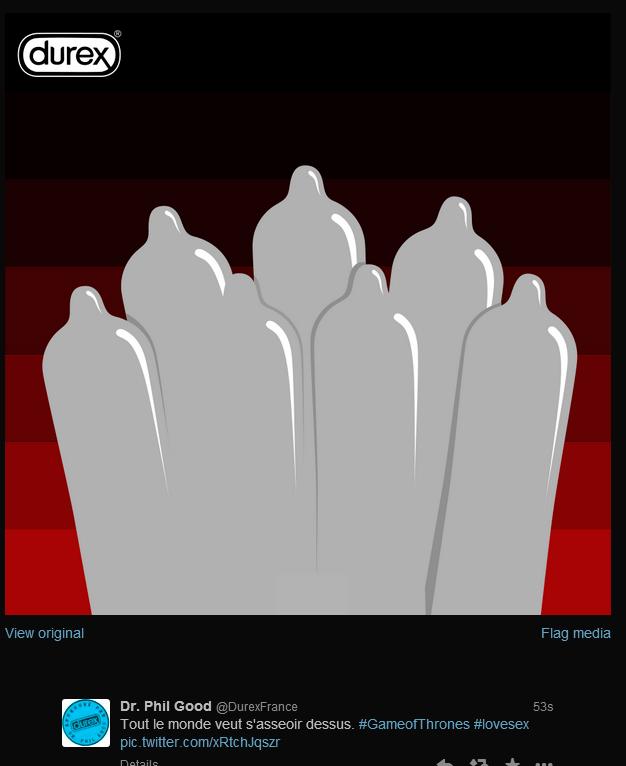The image size is (626, 766).
Task: Open the Dr. Phil Good profile avatar
Action: click(86, 723)
